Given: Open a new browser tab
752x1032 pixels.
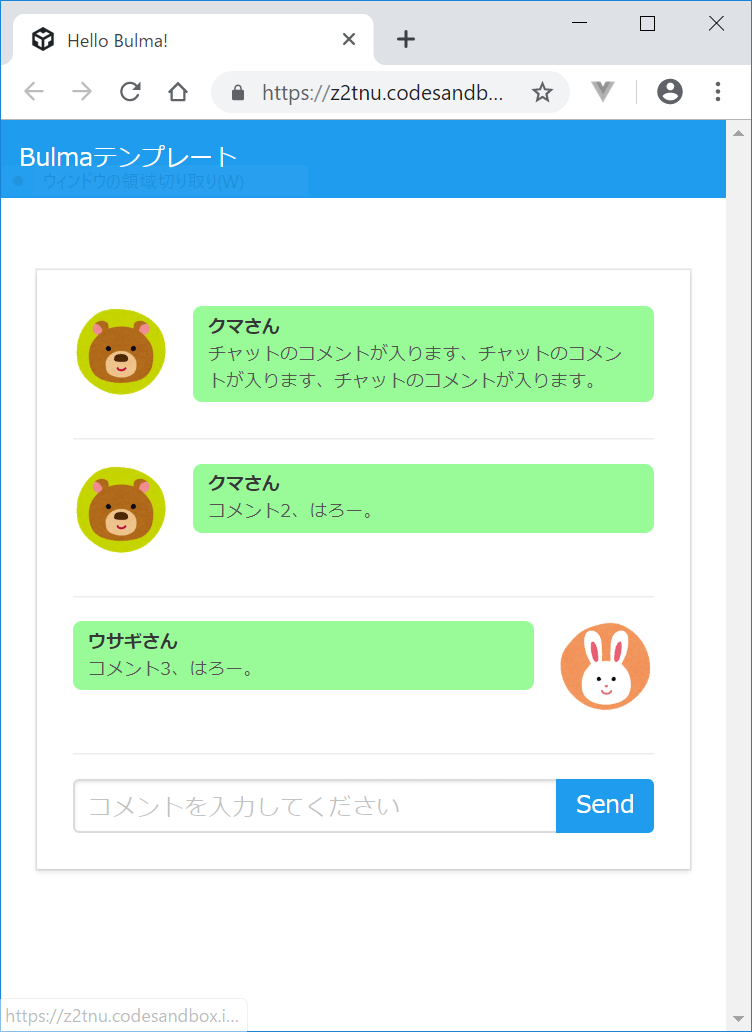Looking at the screenshot, I should (x=405, y=40).
